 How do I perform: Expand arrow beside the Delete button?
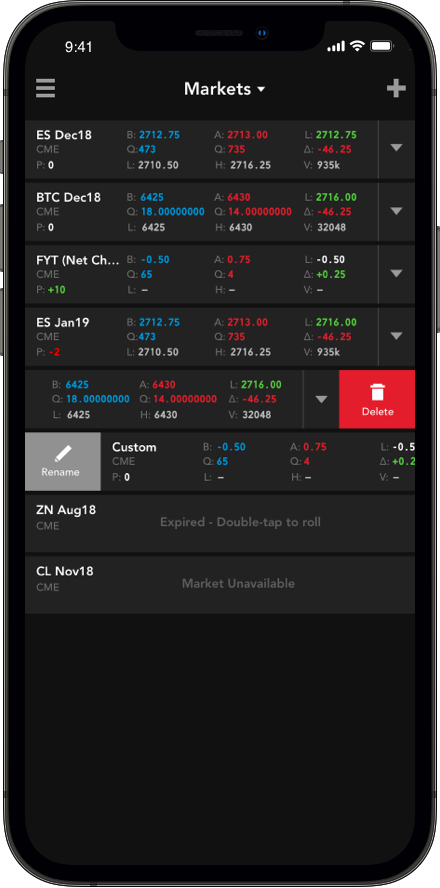pyautogui.click(x=321, y=399)
